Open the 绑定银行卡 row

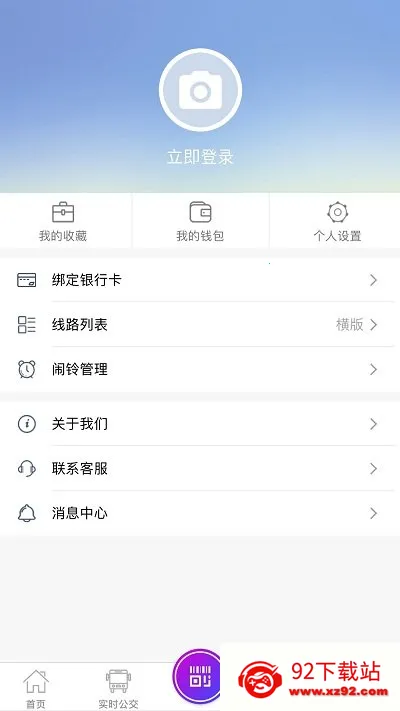(x=200, y=280)
